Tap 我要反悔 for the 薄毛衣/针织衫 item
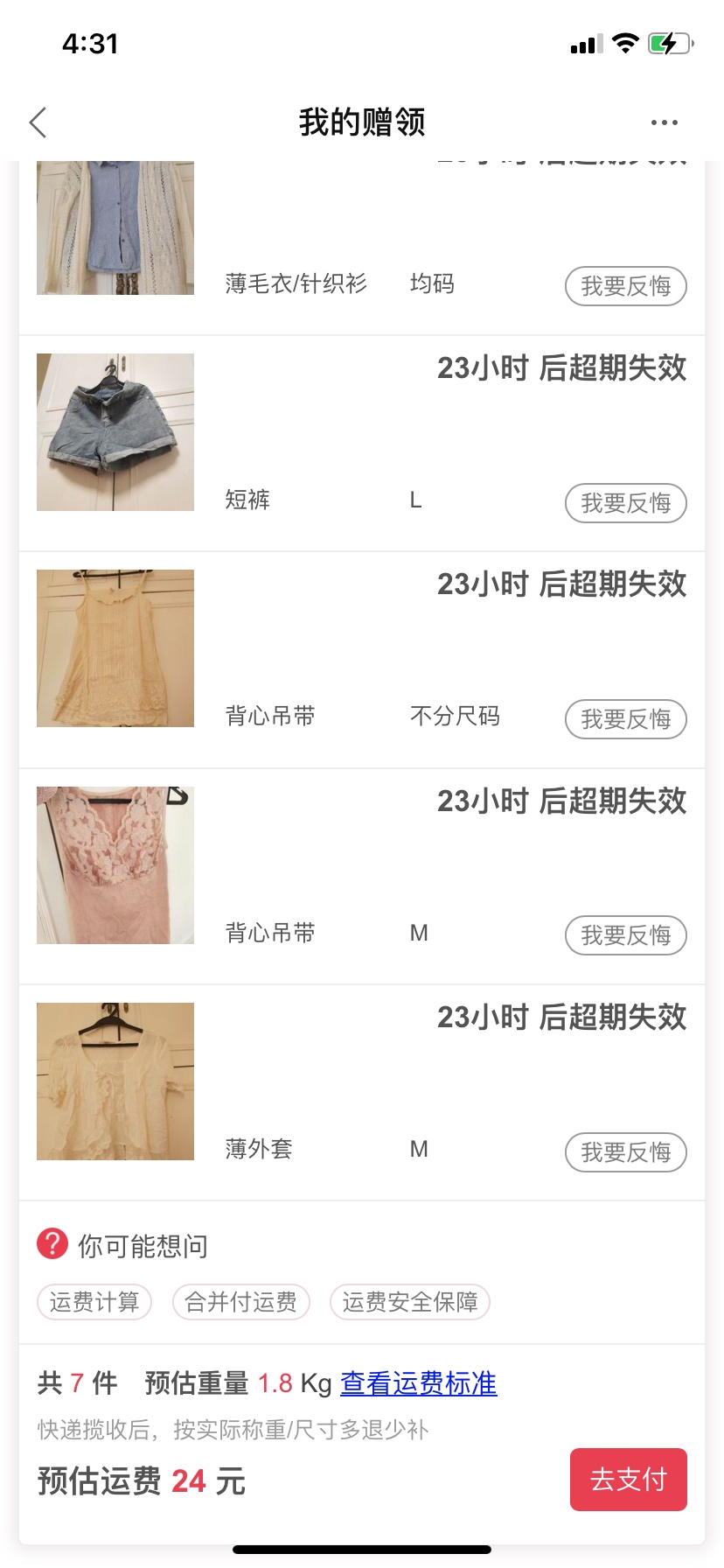Image resolution: width=724 pixels, height=1568 pixels. pos(625,286)
